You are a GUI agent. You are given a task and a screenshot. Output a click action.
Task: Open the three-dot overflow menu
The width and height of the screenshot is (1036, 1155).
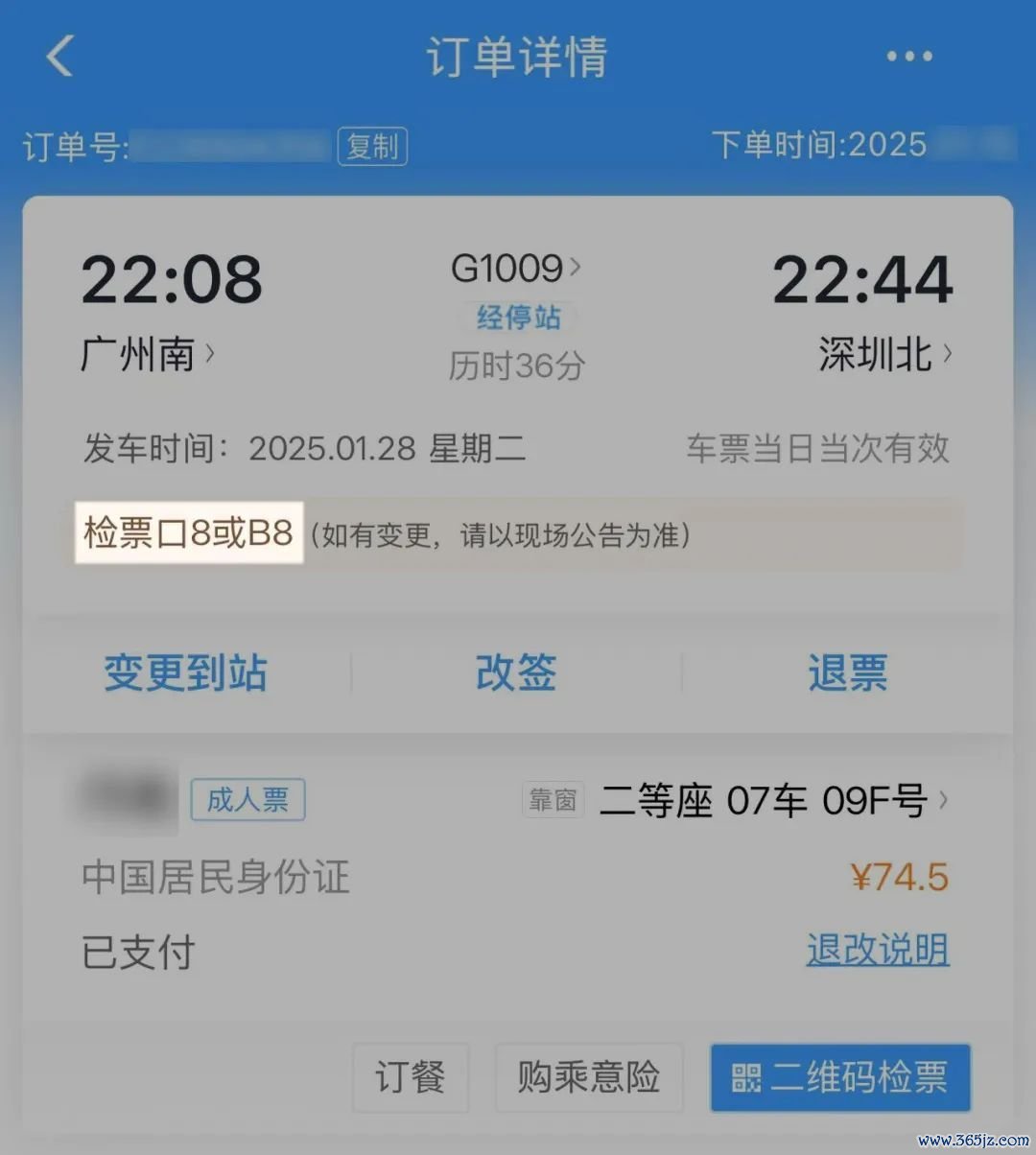tap(908, 57)
